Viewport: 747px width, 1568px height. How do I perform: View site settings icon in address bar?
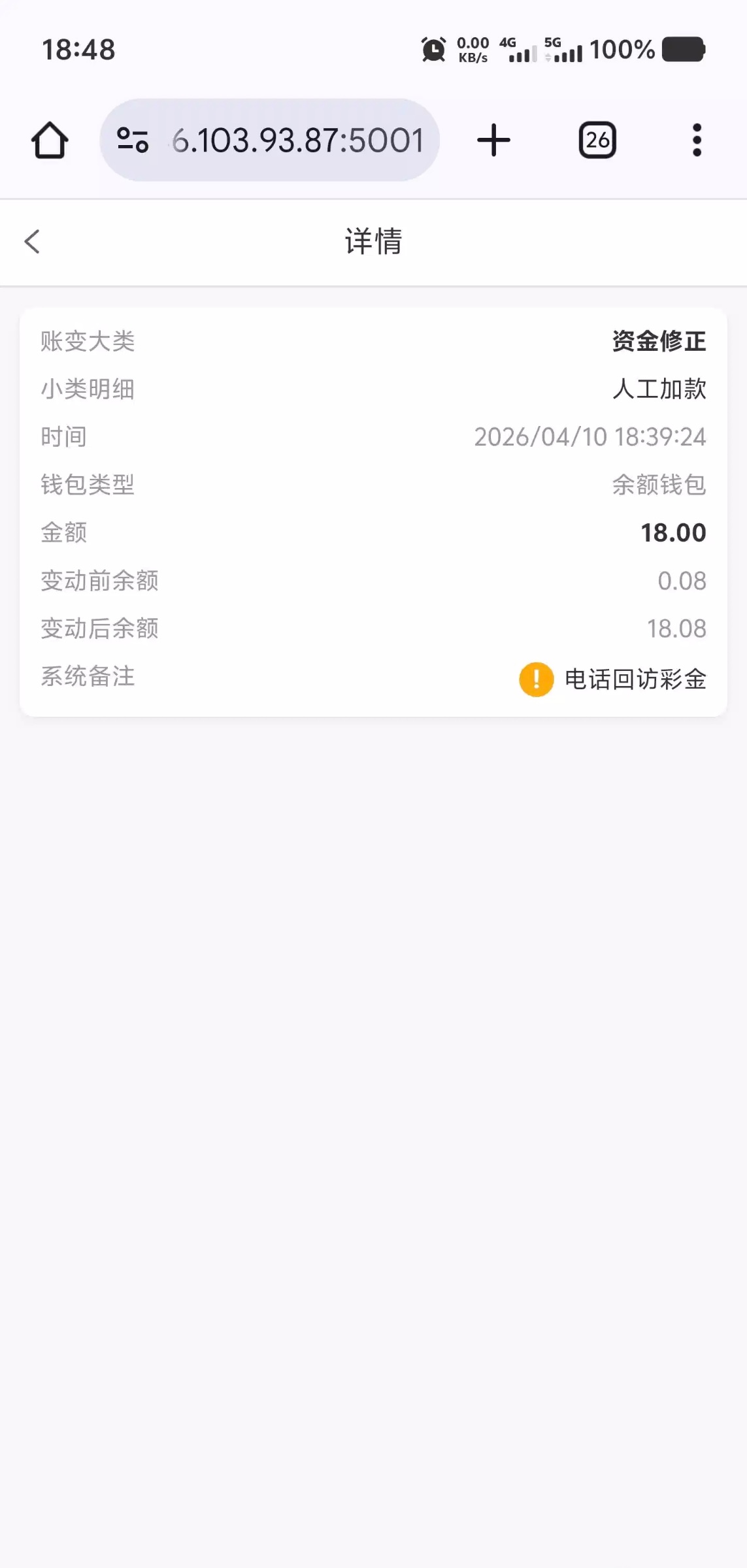[x=133, y=140]
